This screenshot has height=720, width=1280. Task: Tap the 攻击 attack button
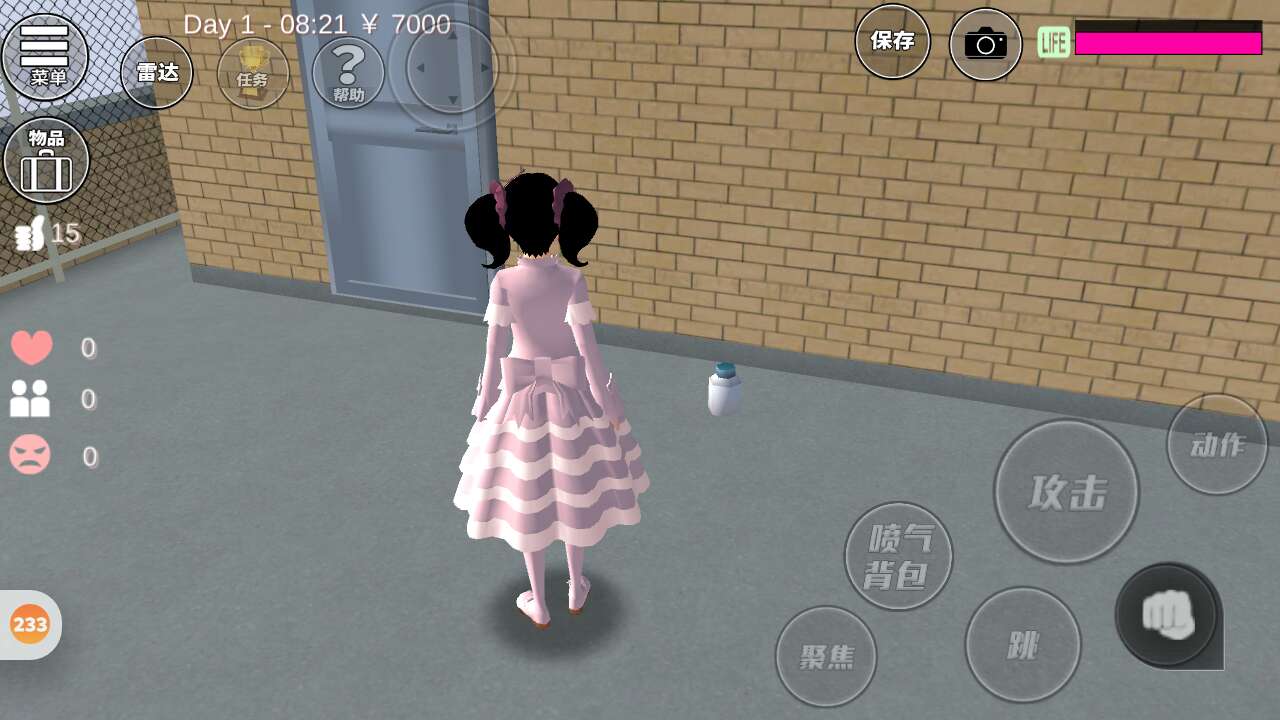tap(1066, 492)
